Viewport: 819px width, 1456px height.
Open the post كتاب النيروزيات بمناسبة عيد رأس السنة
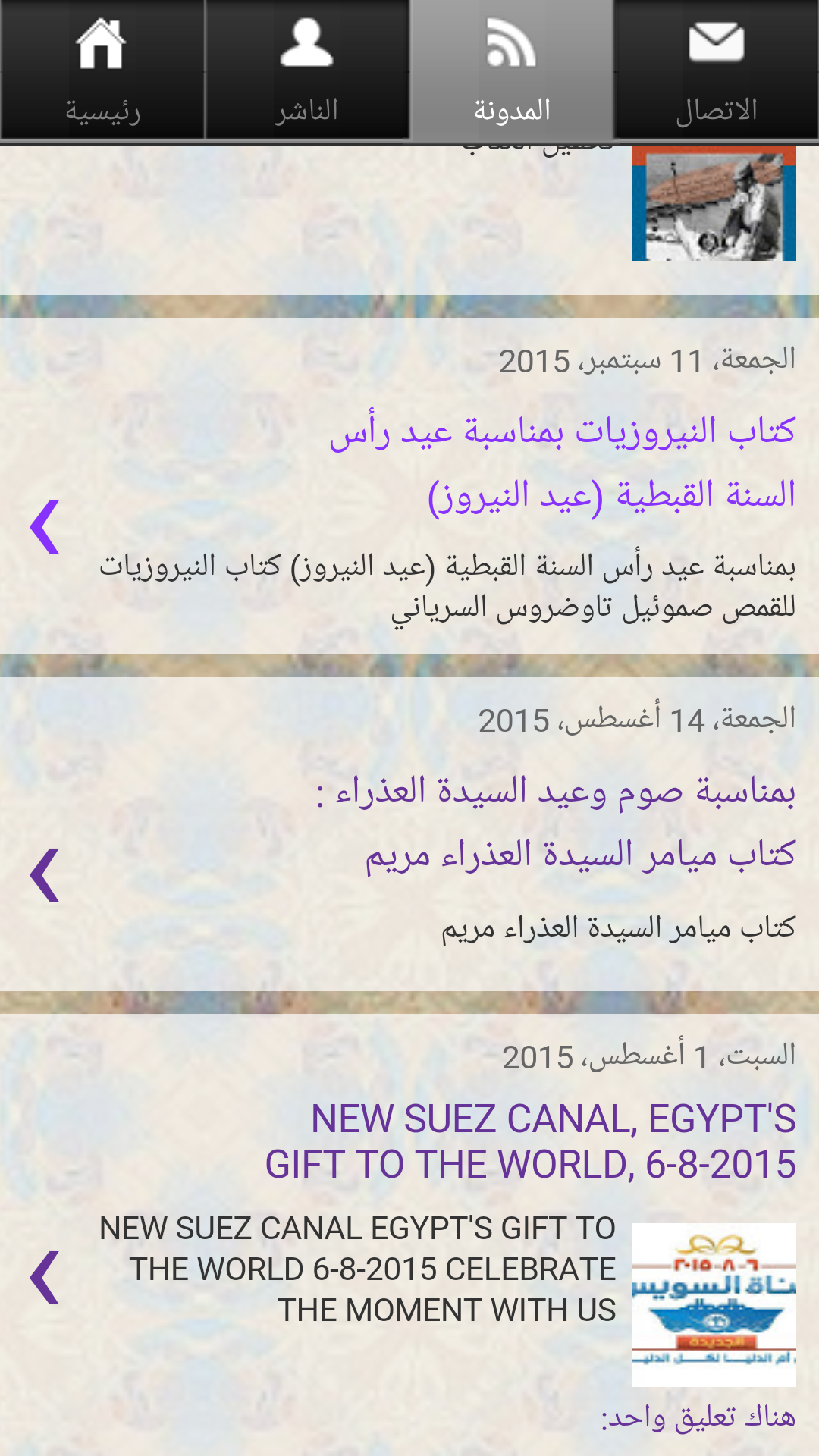pyautogui.click(x=561, y=463)
